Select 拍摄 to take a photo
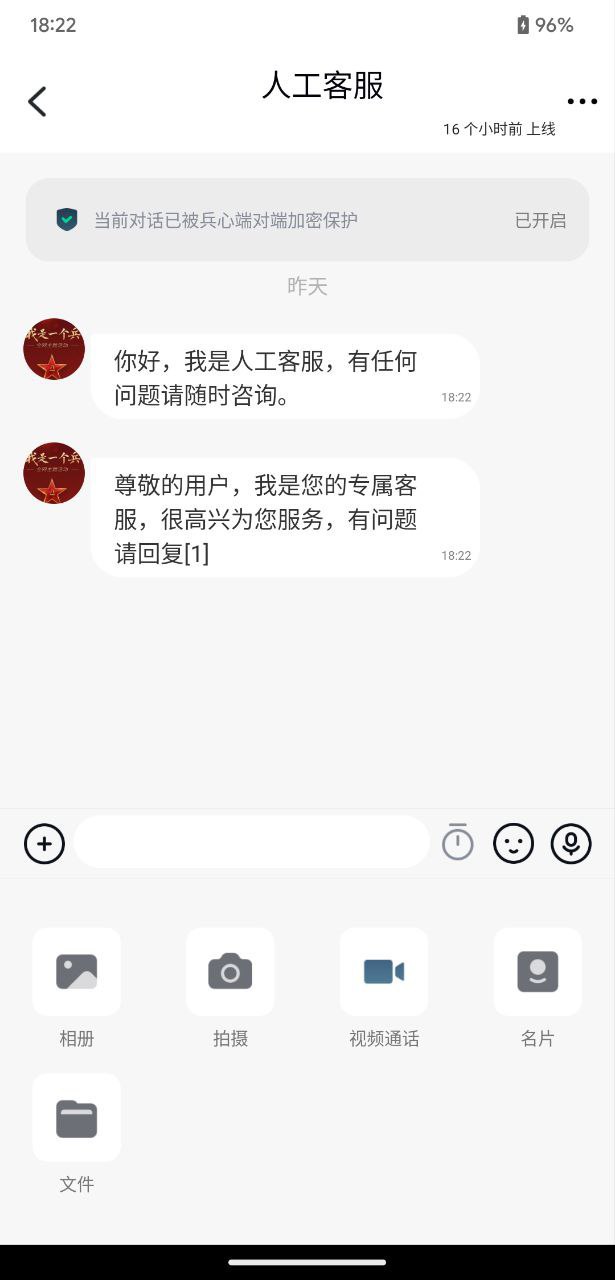Image resolution: width=615 pixels, height=1280 pixels. [230, 972]
